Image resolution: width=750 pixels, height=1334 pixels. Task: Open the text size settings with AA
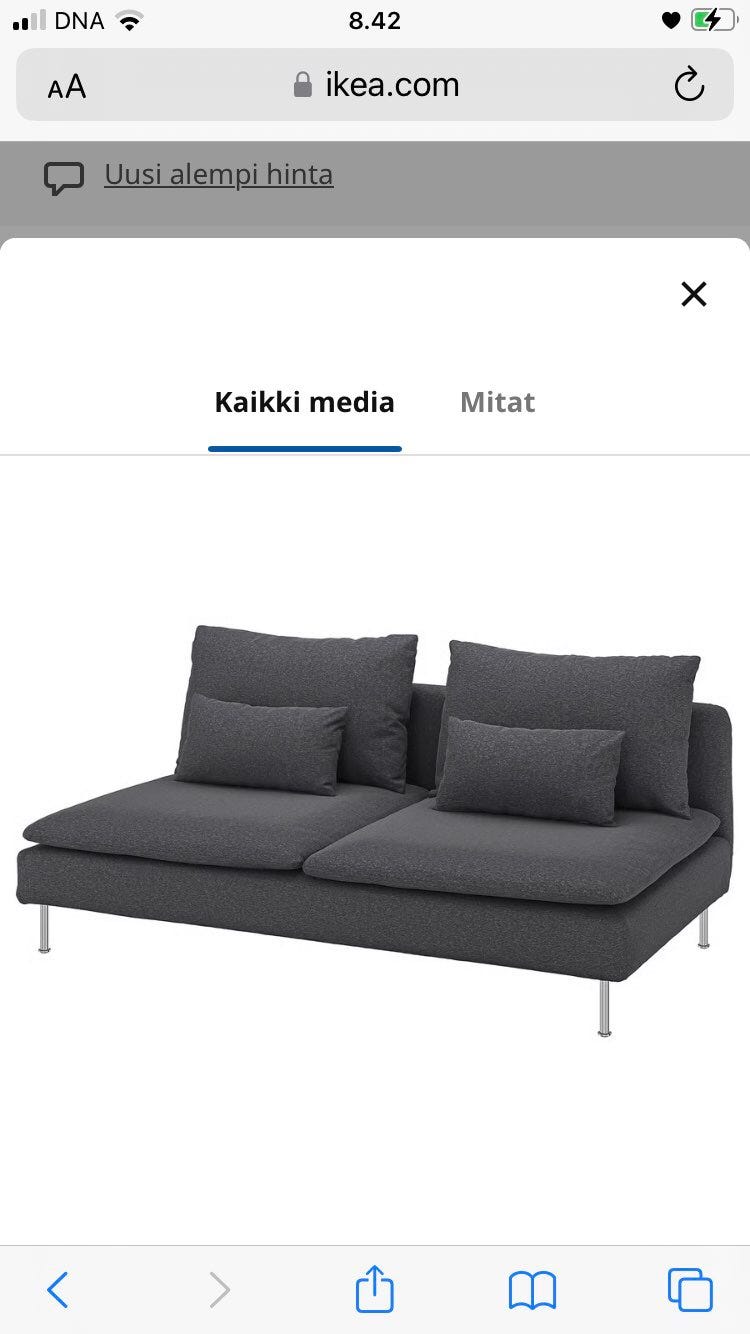tap(64, 85)
